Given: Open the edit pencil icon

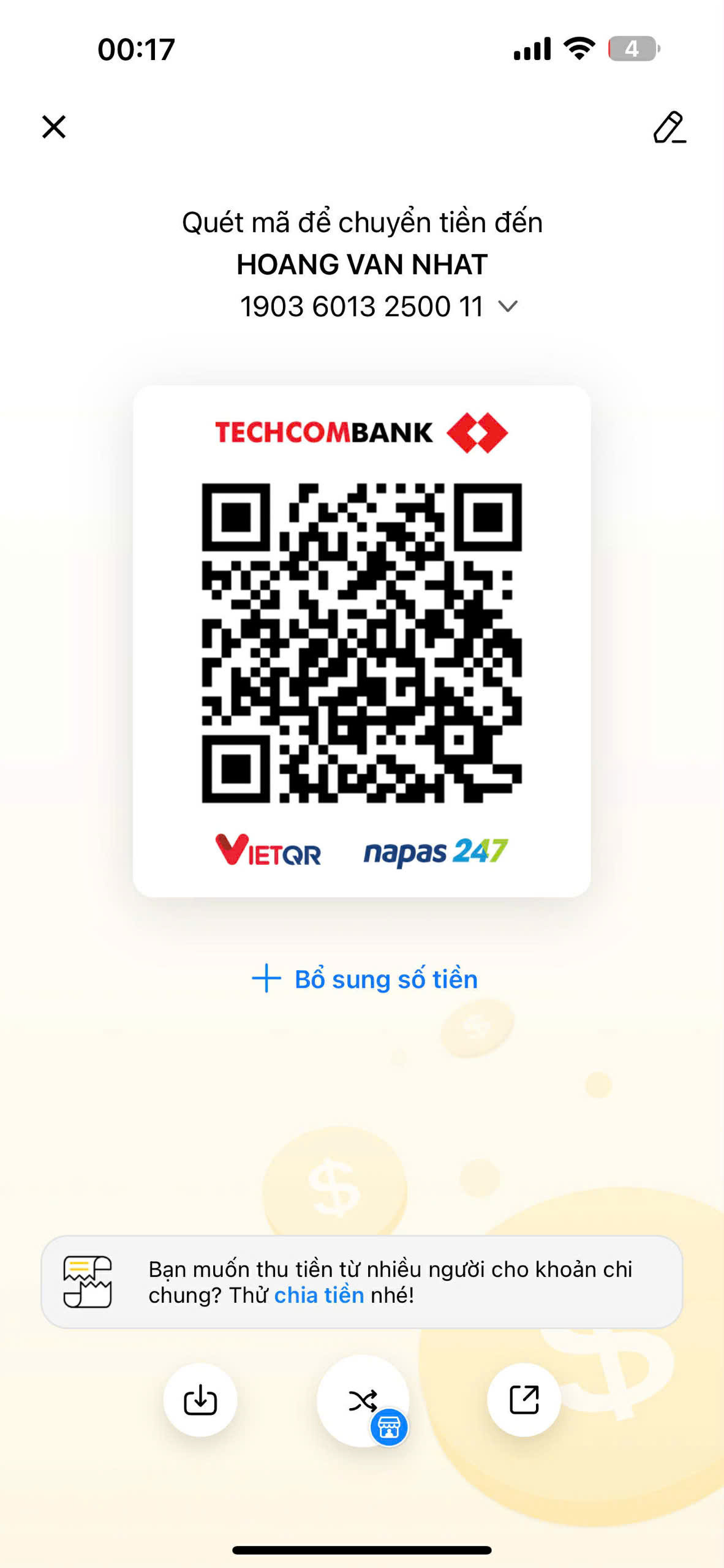Looking at the screenshot, I should click(669, 127).
